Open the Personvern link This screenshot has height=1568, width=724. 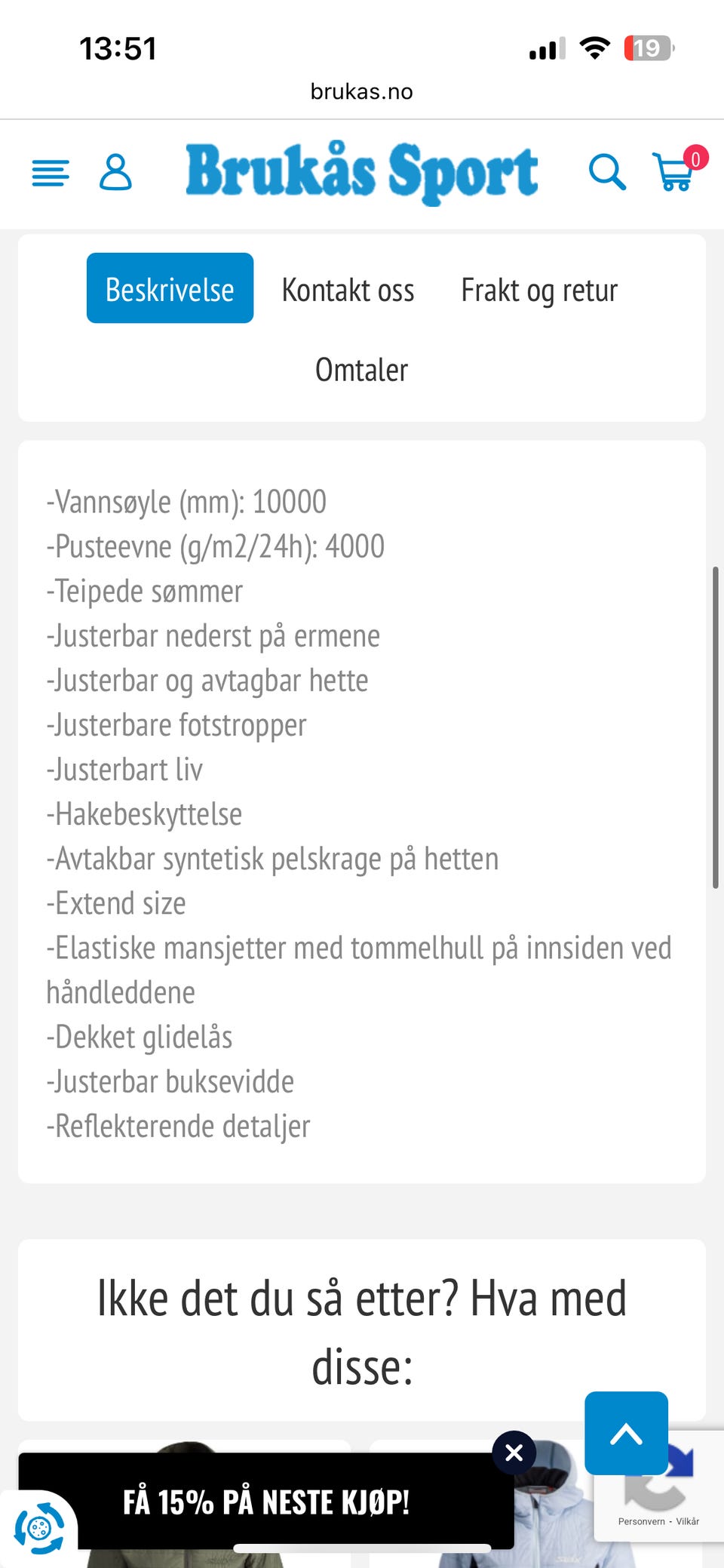pos(640,1522)
